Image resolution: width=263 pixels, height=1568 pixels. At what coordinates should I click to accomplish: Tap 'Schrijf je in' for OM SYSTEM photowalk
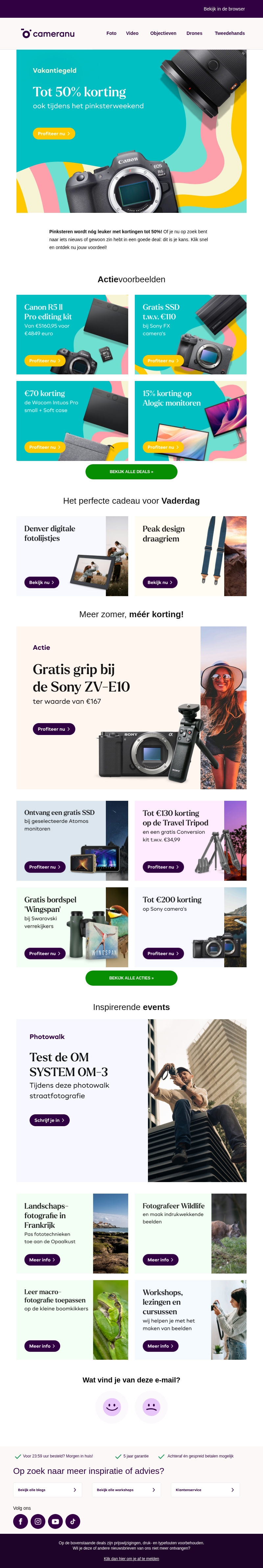click(x=50, y=1119)
